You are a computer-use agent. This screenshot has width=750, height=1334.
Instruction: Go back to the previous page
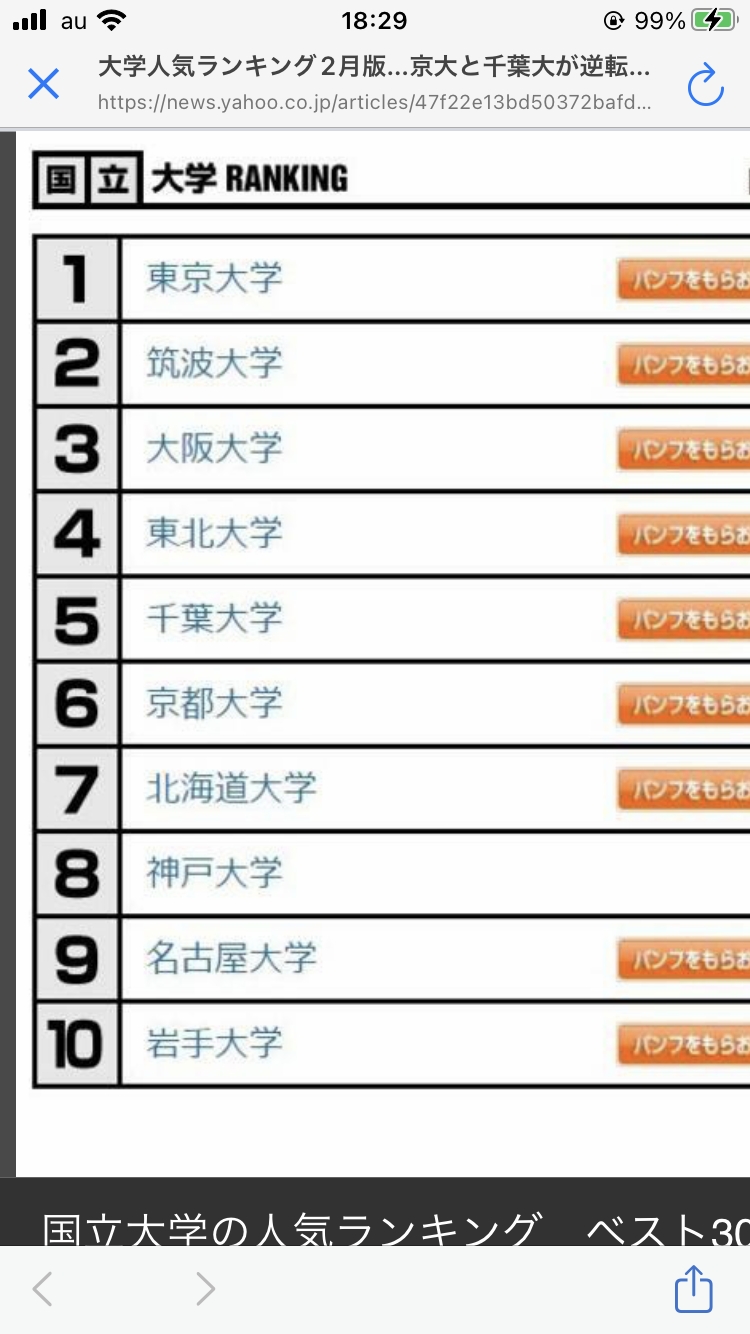[42, 1289]
